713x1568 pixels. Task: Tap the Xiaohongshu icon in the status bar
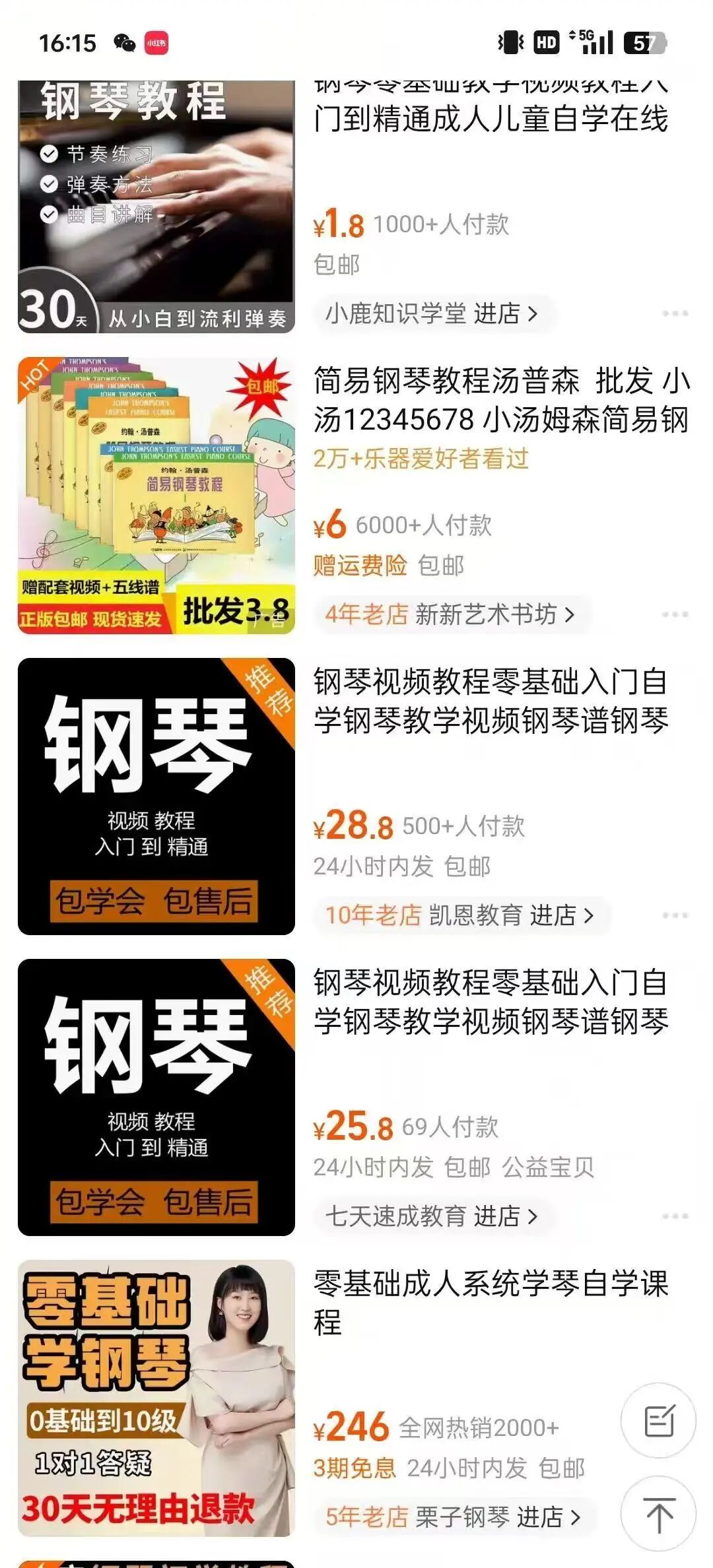pyautogui.click(x=156, y=41)
